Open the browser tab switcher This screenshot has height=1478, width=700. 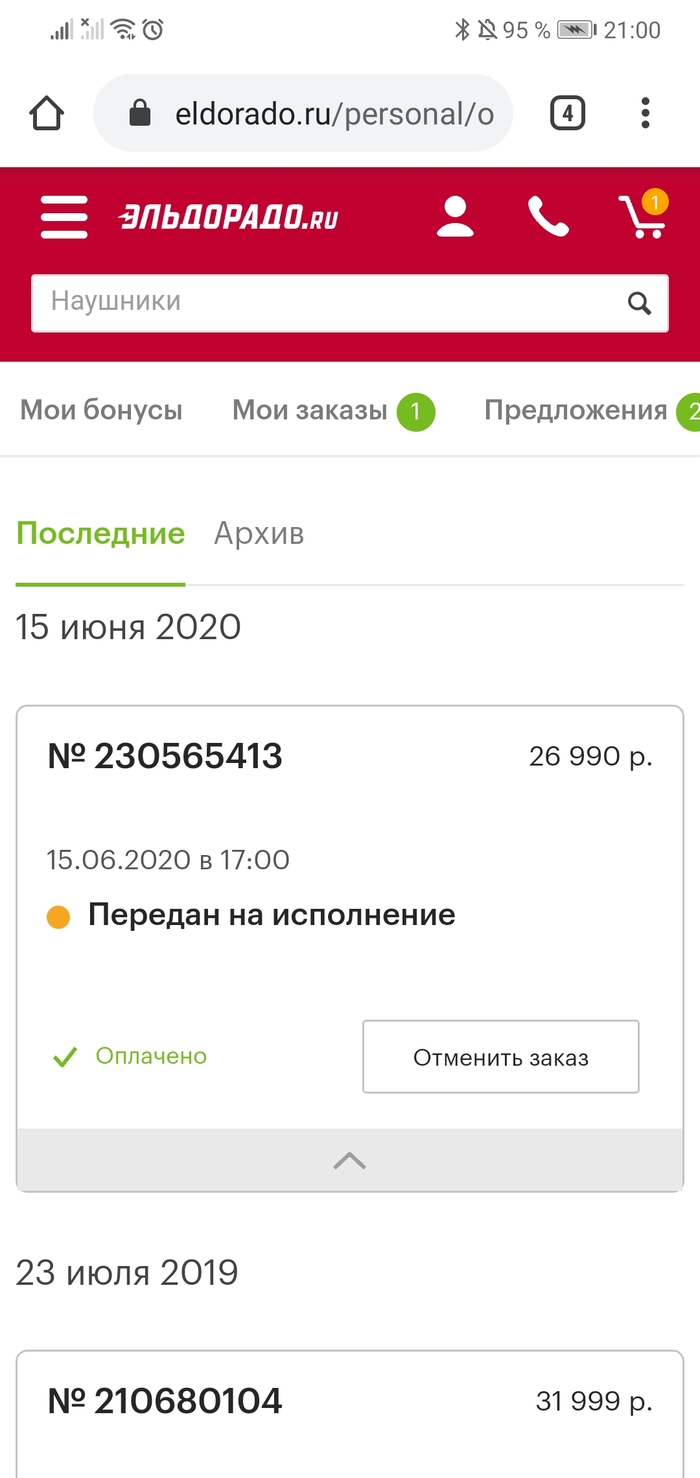pyautogui.click(x=567, y=114)
